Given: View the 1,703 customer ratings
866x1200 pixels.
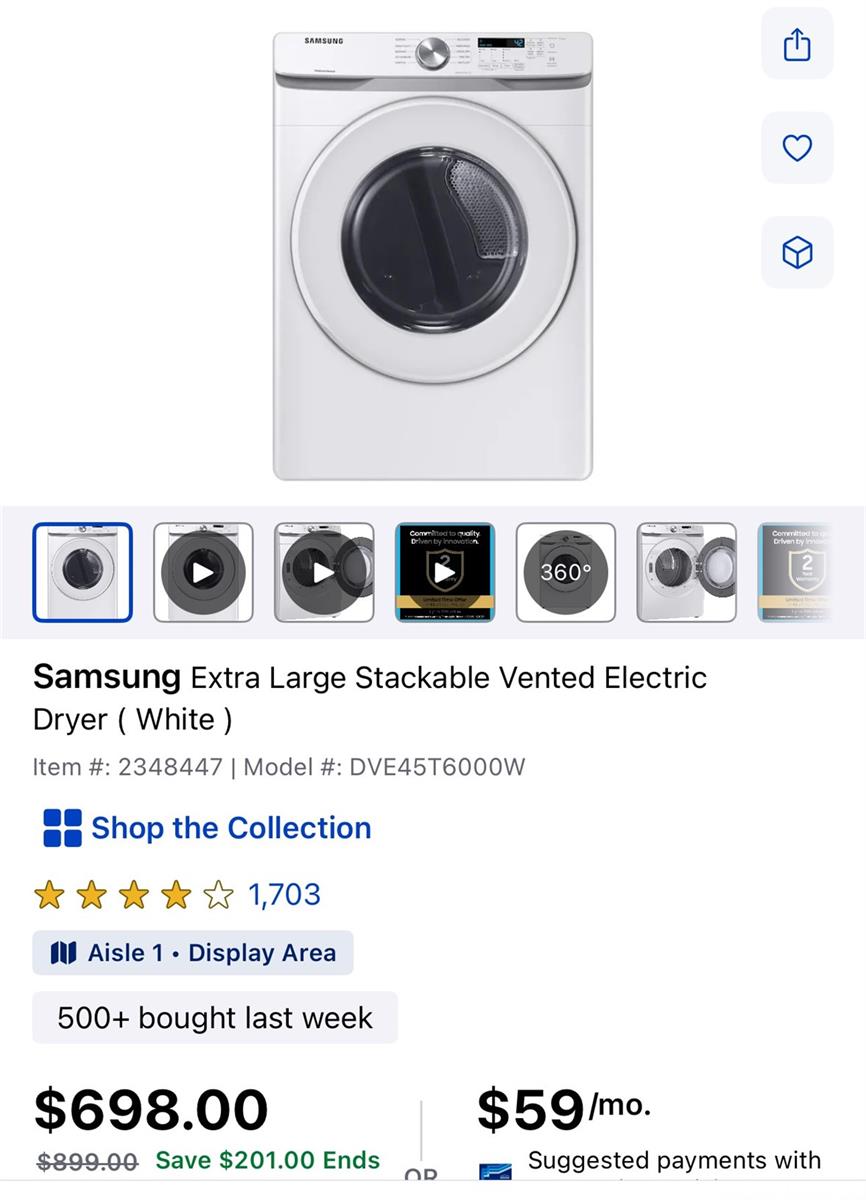Looking at the screenshot, I should pos(284,894).
